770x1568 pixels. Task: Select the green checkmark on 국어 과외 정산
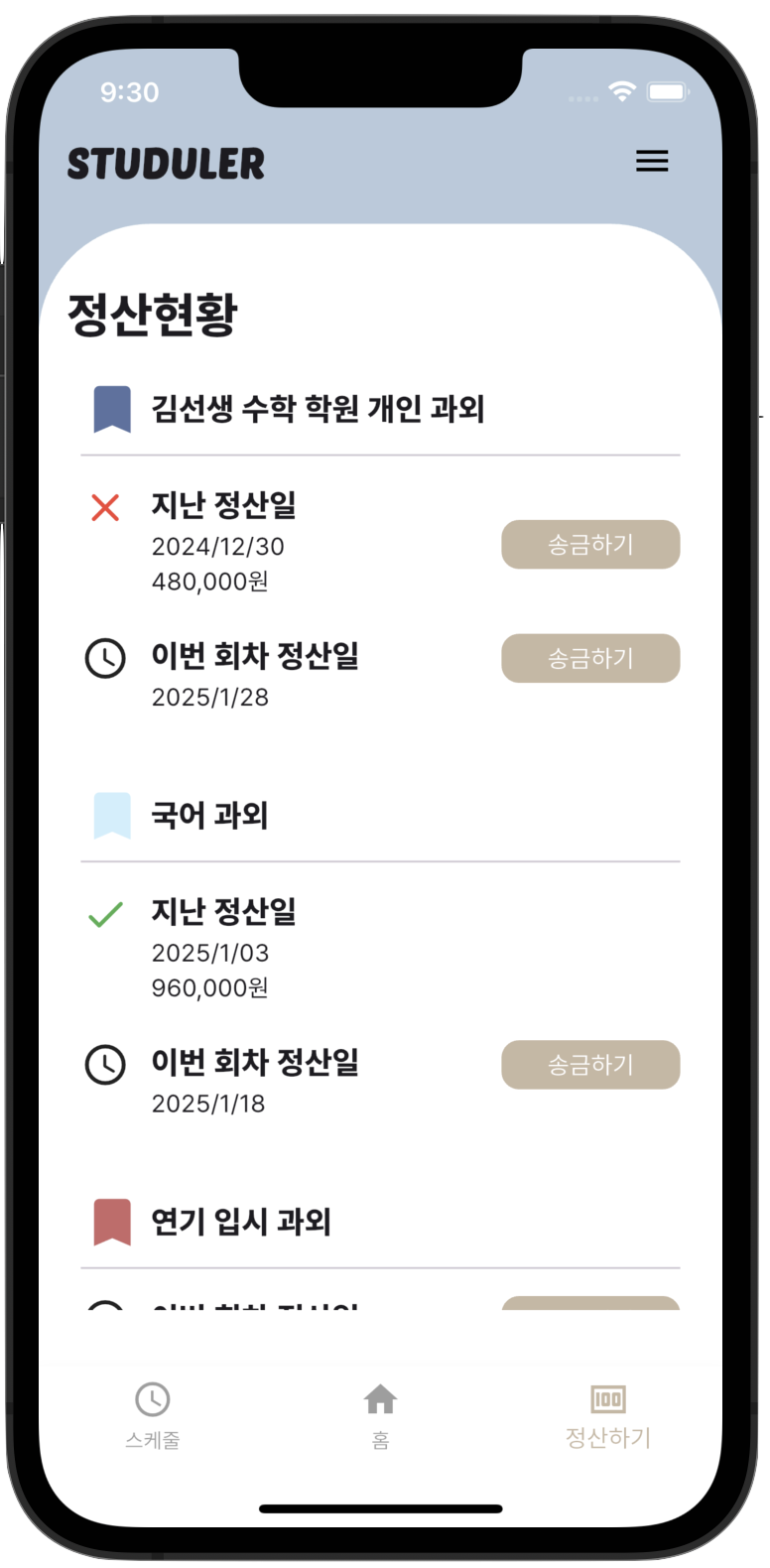tap(105, 912)
